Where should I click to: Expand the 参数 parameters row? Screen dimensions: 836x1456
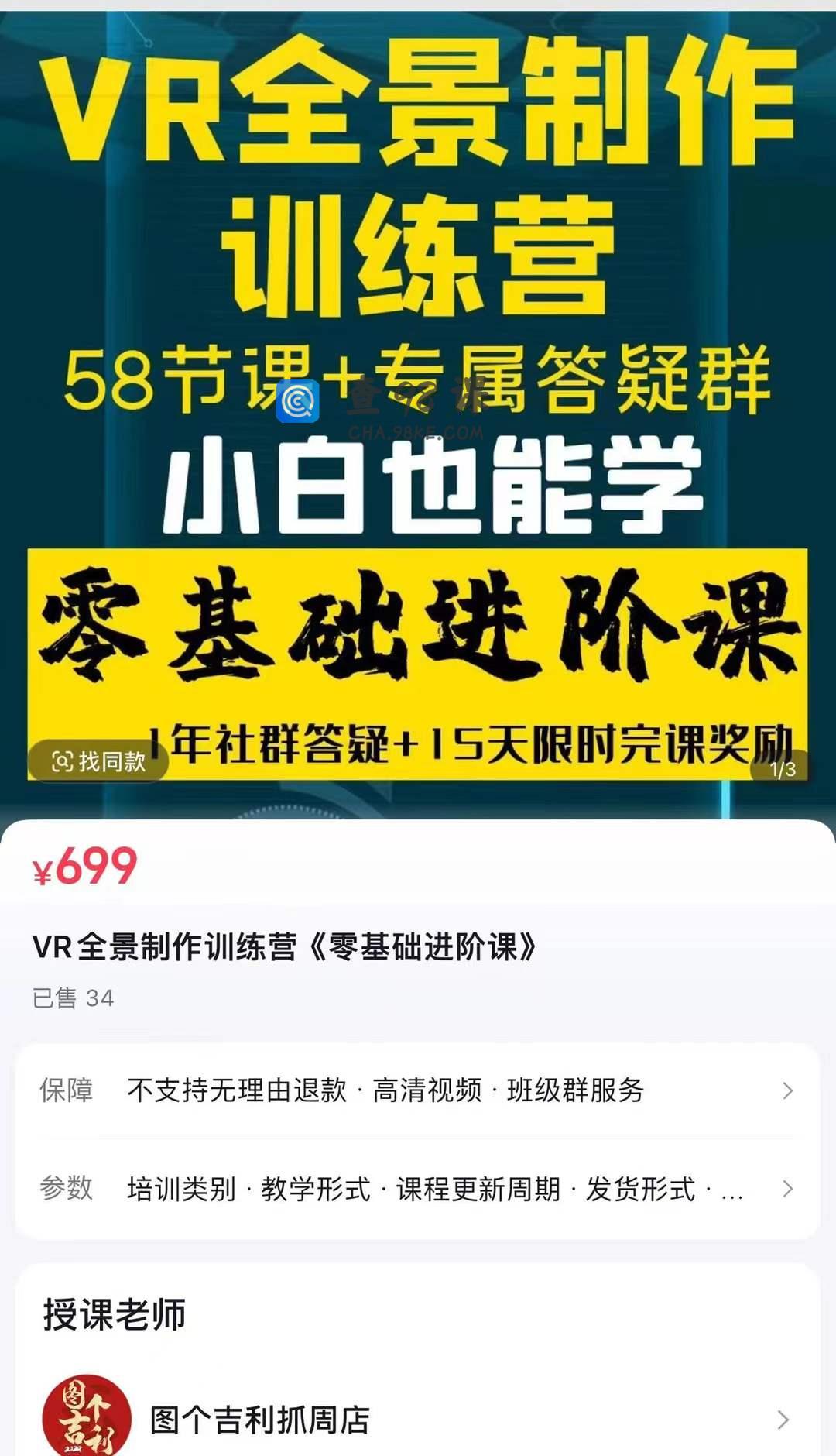(x=418, y=1189)
